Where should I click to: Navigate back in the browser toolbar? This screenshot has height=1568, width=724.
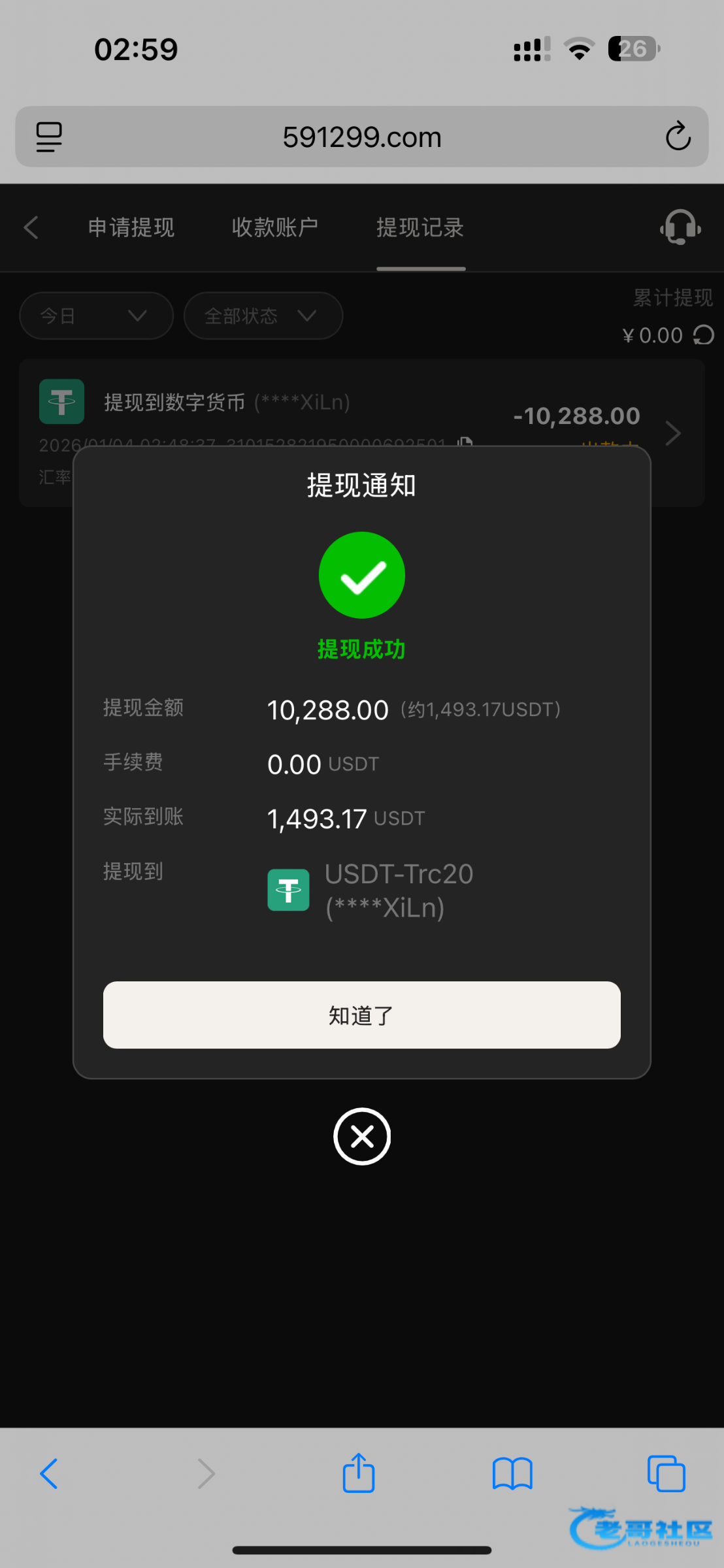[x=49, y=1473]
